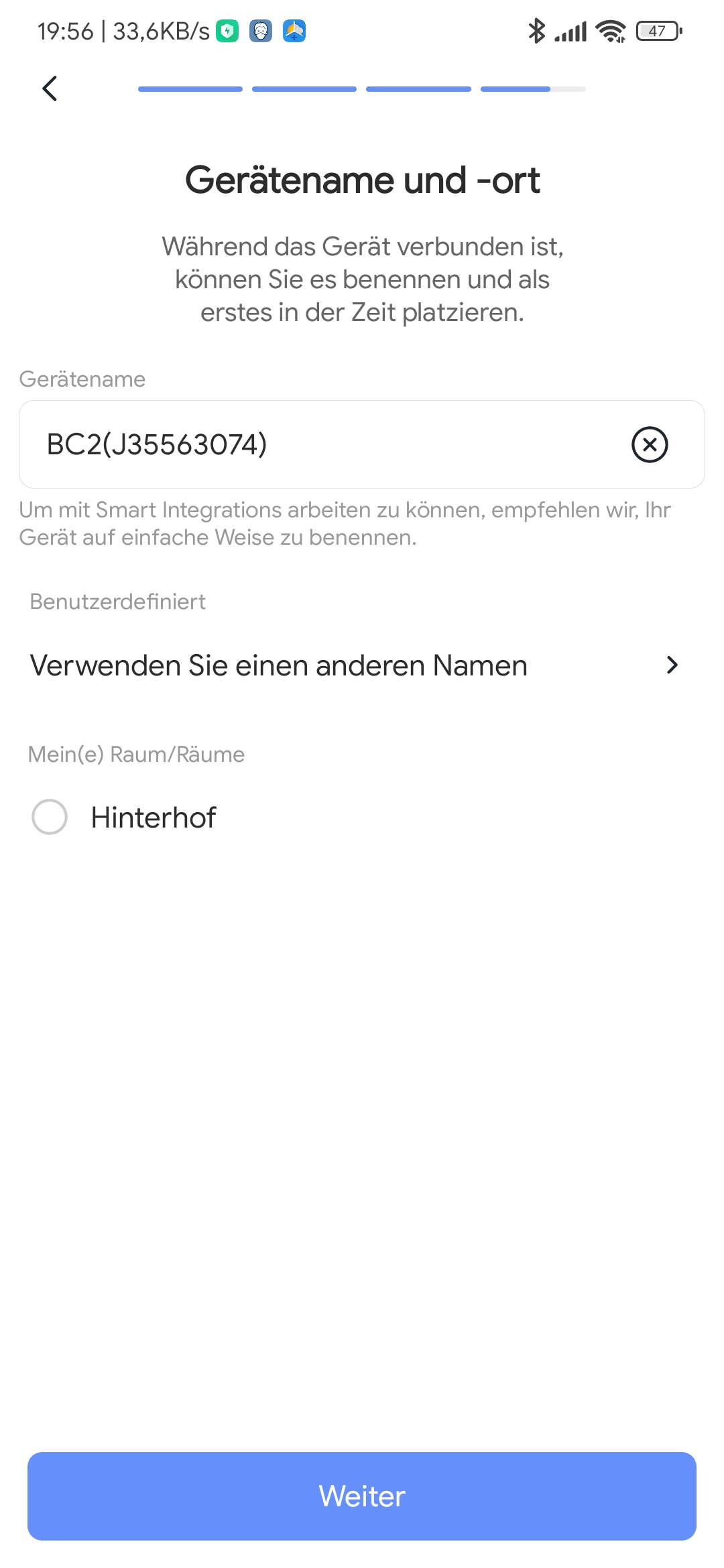Go back using the top arrow
Image resolution: width=724 pixels, height=1568 pixels.
(50, 88)
